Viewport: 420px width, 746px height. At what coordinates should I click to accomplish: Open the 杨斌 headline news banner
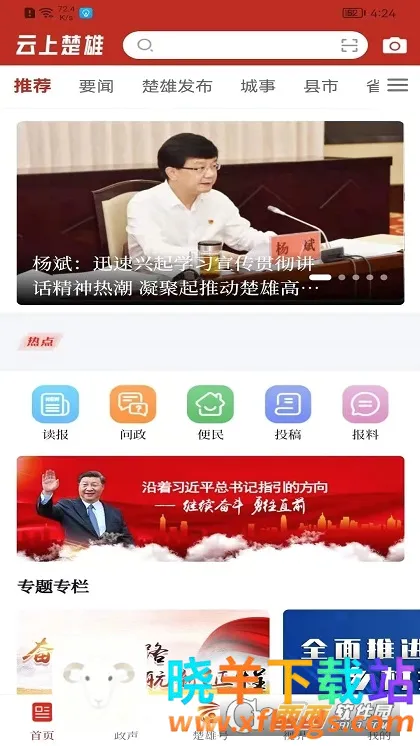click(210, 213)
